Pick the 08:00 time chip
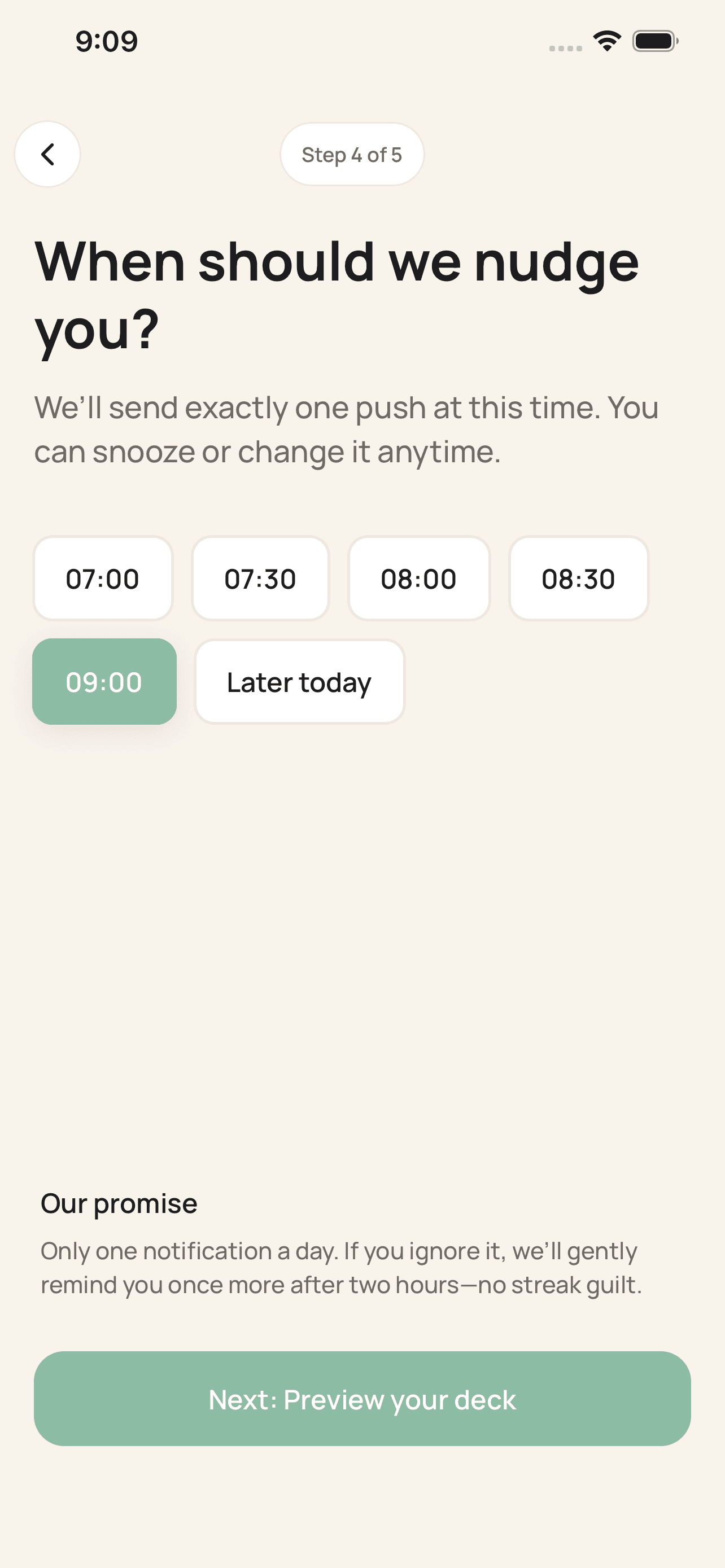The image size is (725, 1568). (419, 578)
